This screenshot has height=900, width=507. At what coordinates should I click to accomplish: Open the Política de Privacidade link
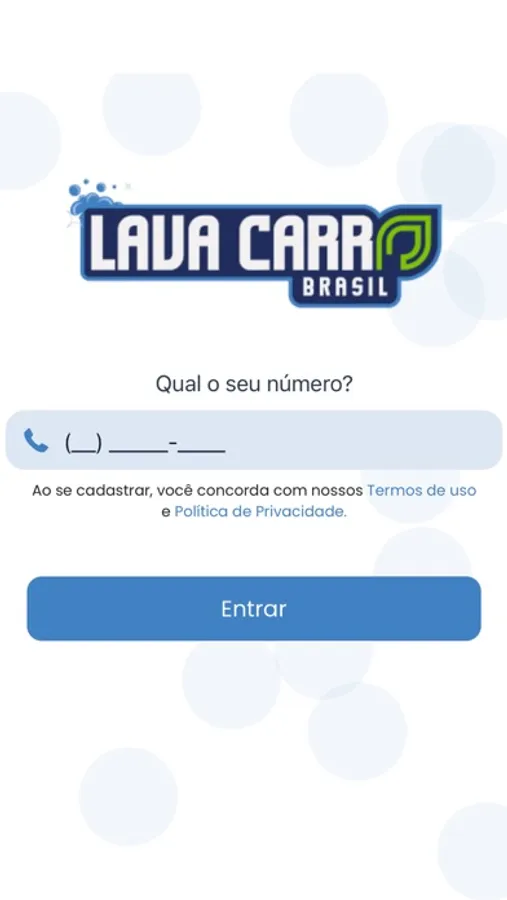point(260,511)
